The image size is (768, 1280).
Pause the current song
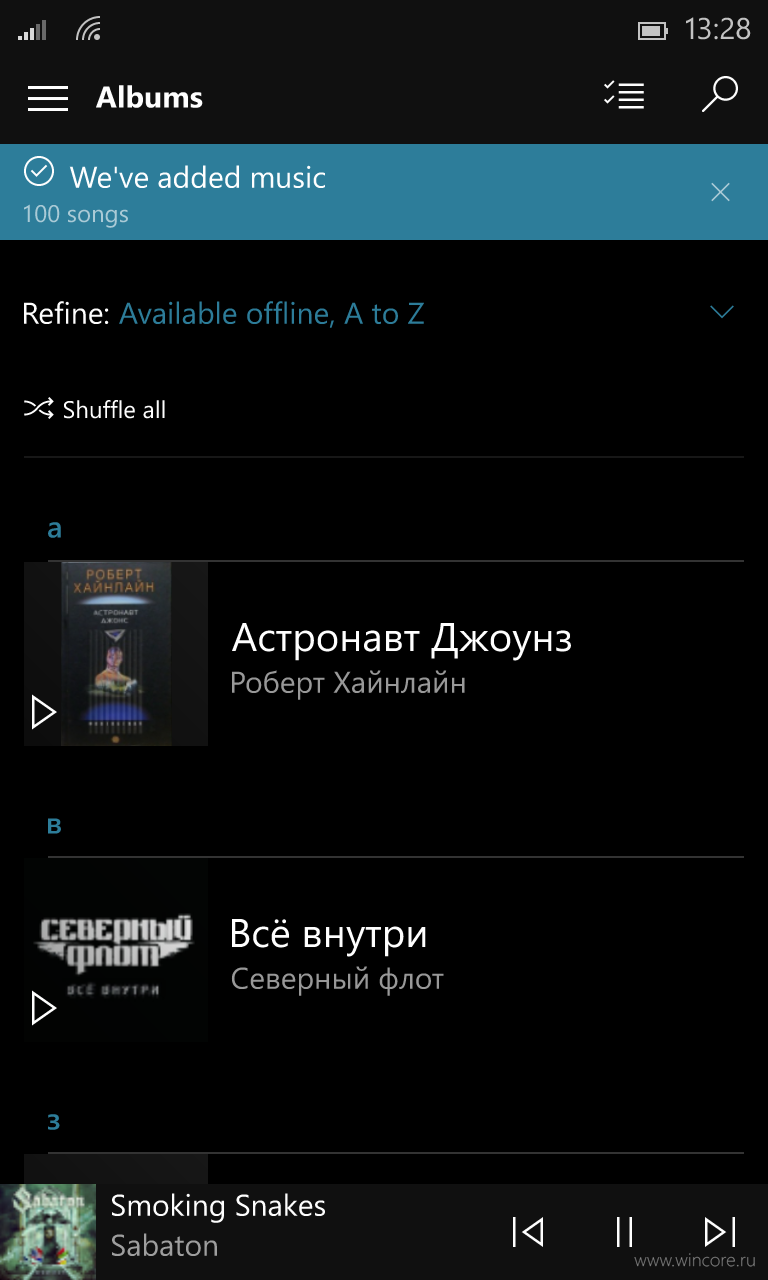(x=624, y=1232)
